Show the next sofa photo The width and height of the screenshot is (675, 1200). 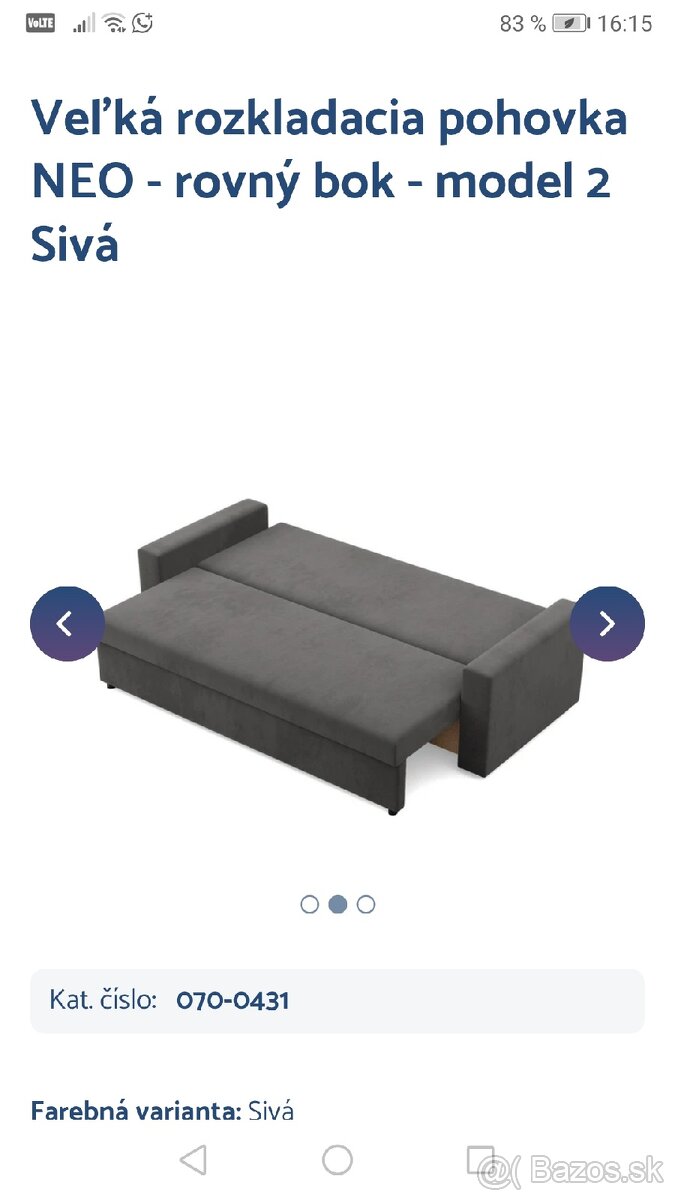(x=607, y=623)
